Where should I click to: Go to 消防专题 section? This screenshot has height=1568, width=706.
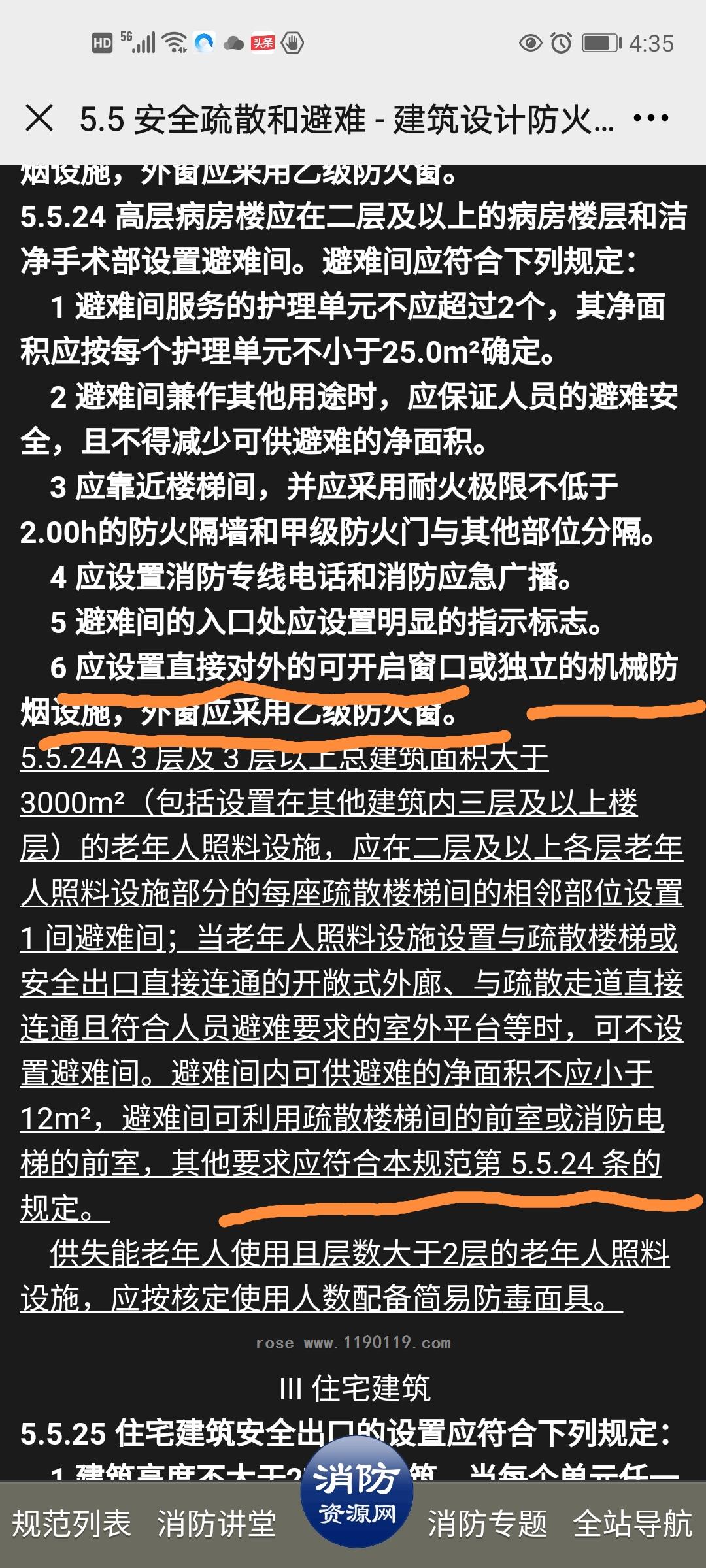488,1524
